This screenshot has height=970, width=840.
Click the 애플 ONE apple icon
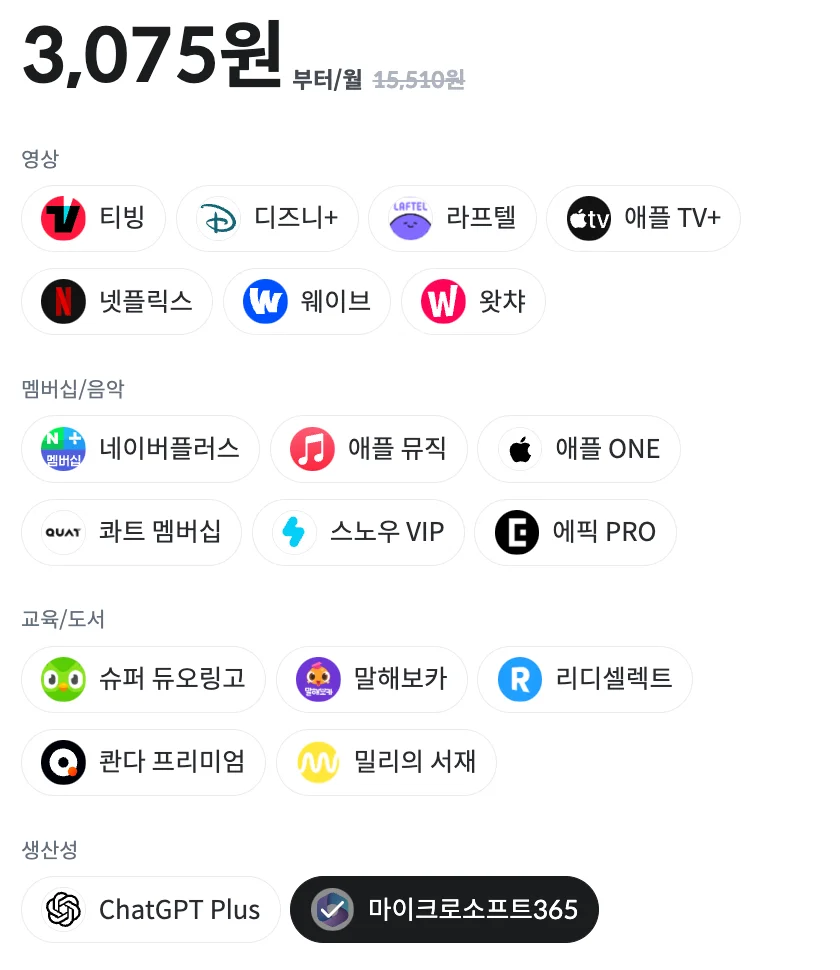(x=519, y=448)
